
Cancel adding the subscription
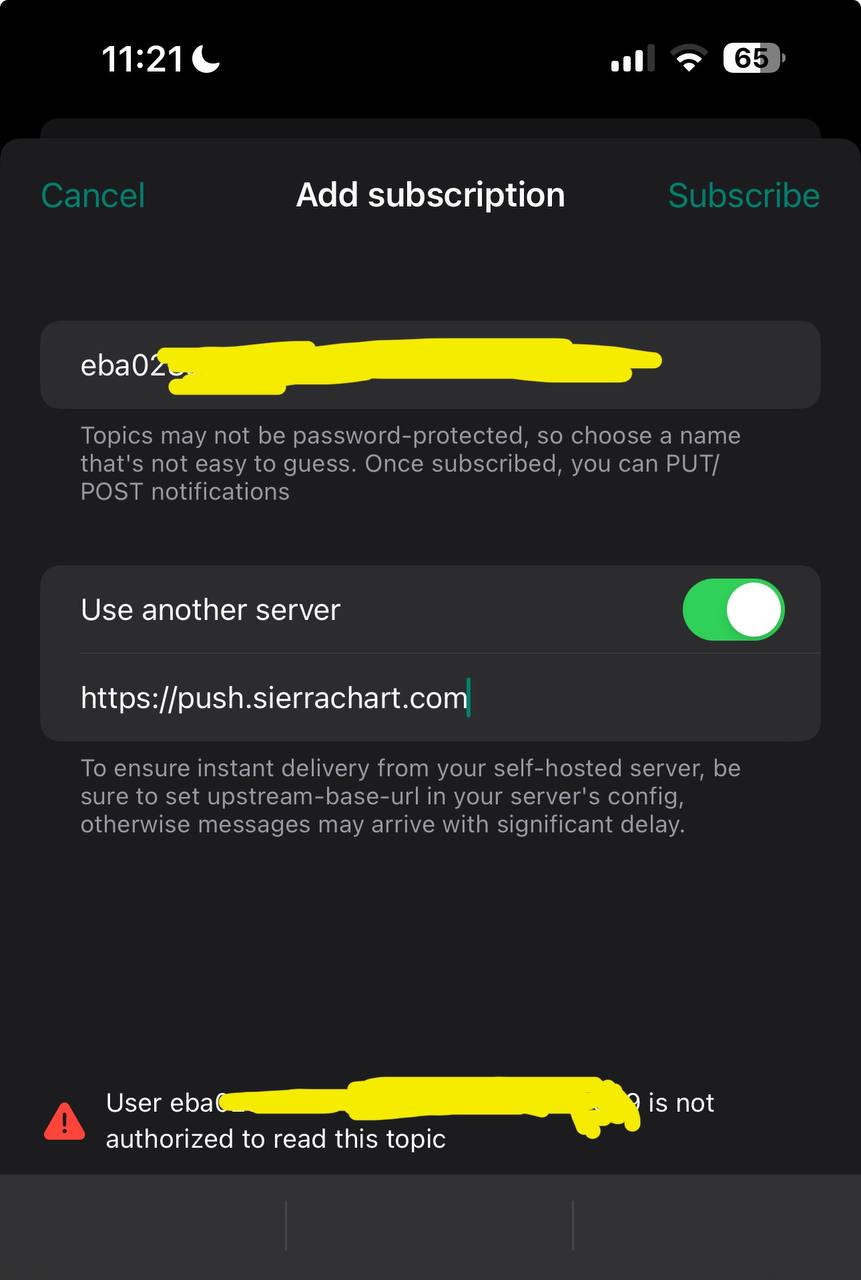point(93,195)
